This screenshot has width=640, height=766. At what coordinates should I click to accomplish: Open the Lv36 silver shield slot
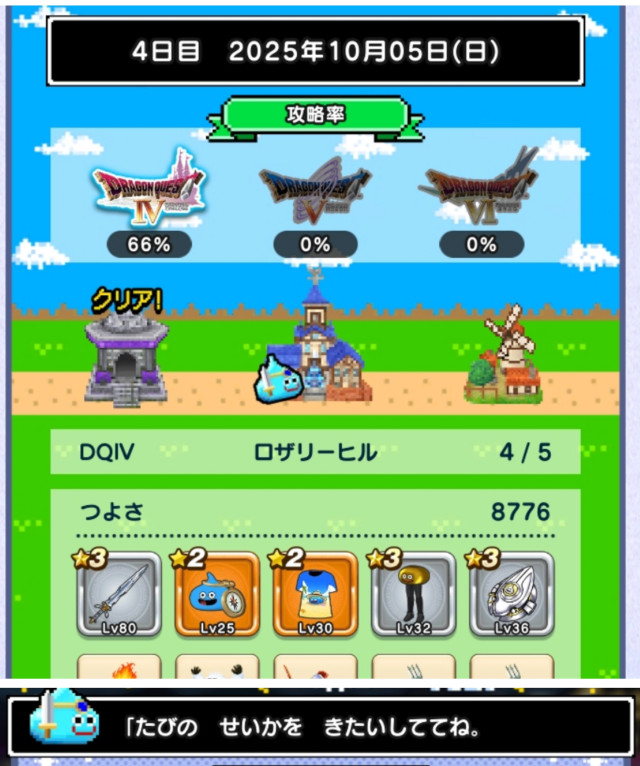pyautogui.click(x=511, y=594)
